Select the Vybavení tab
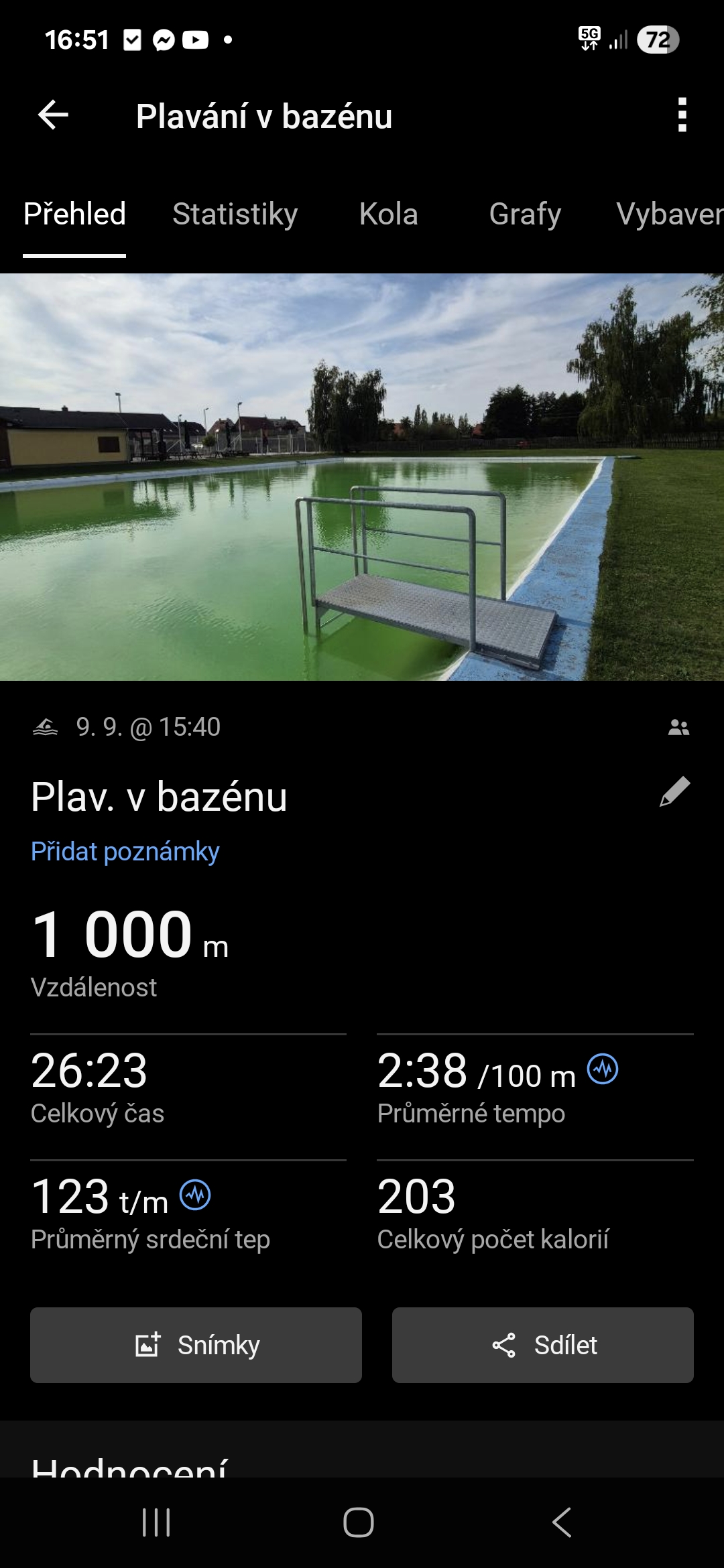This screenshot has height=1568, width=724. click(669, 214)
